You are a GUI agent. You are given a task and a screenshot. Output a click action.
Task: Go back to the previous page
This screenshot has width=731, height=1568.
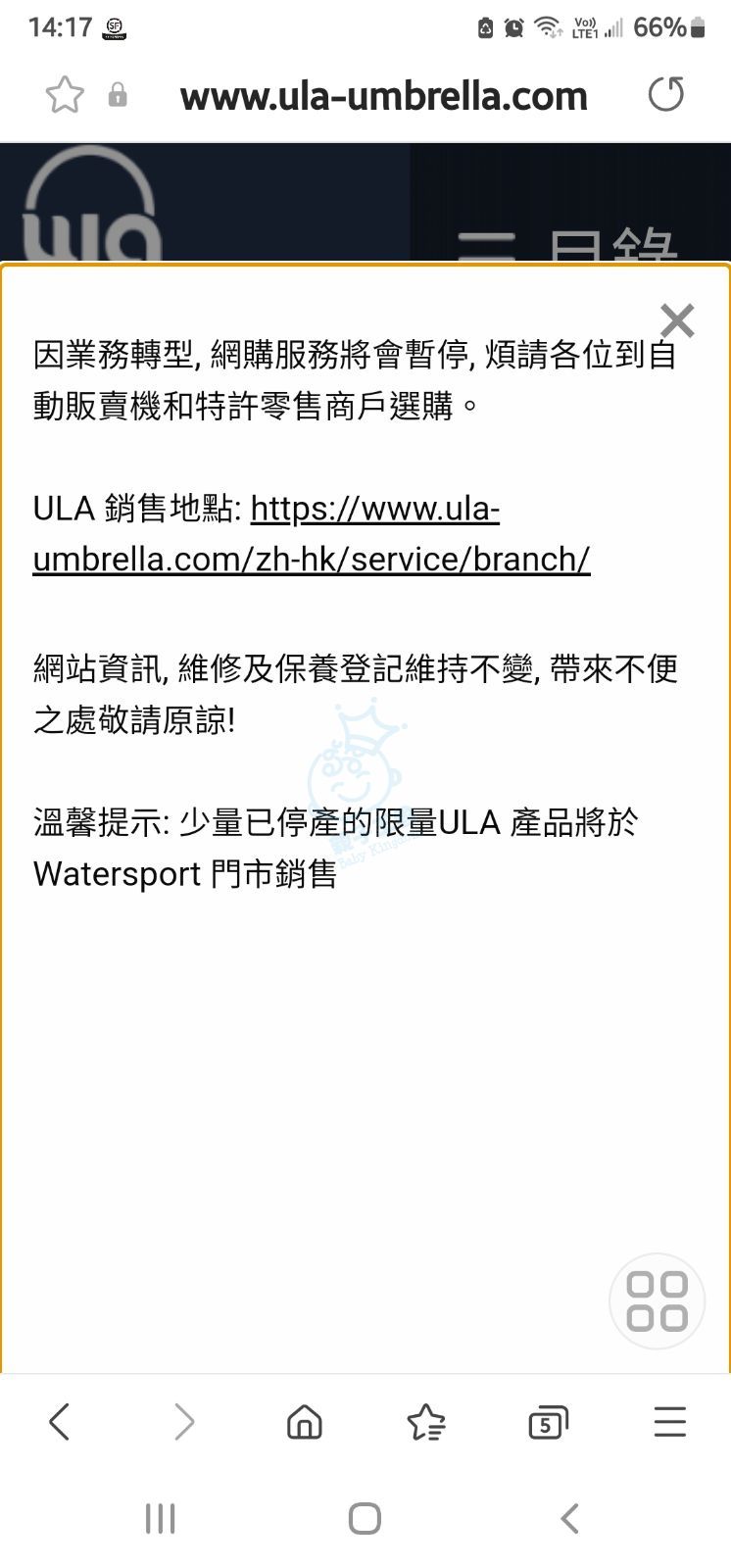tap(60, 1421)
